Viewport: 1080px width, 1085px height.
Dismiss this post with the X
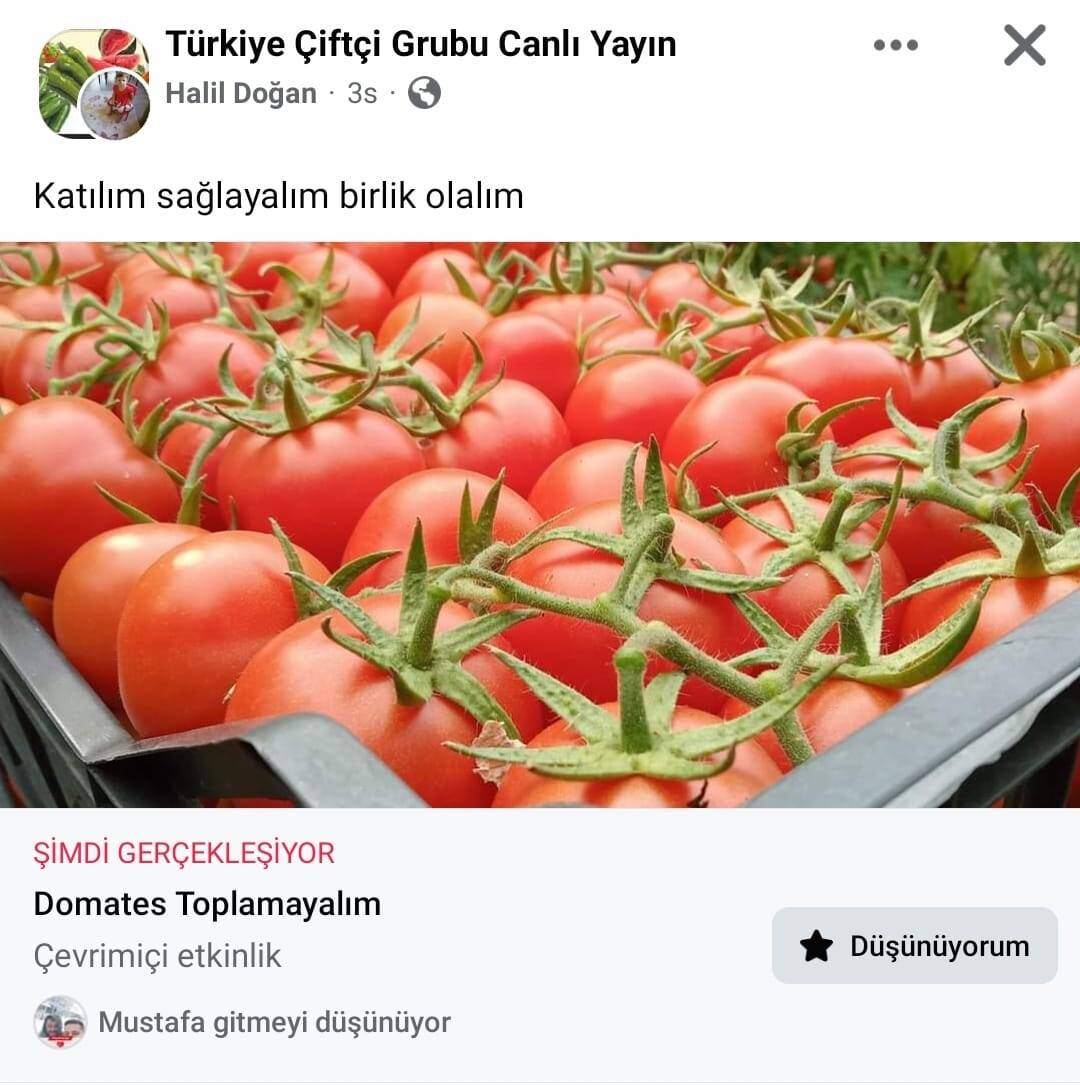tap(1024, 46)
